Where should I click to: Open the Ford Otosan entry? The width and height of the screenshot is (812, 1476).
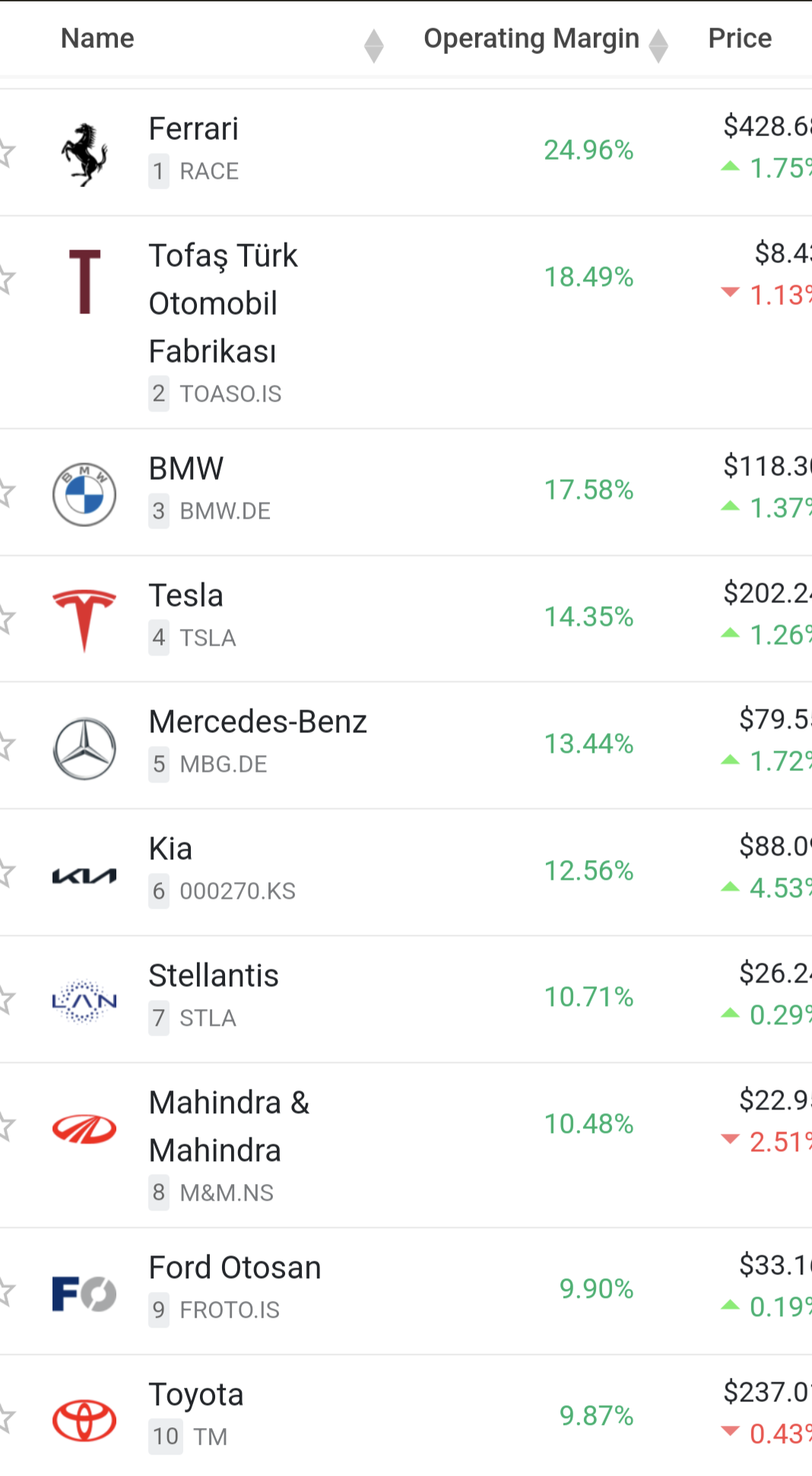point(406,1291)
